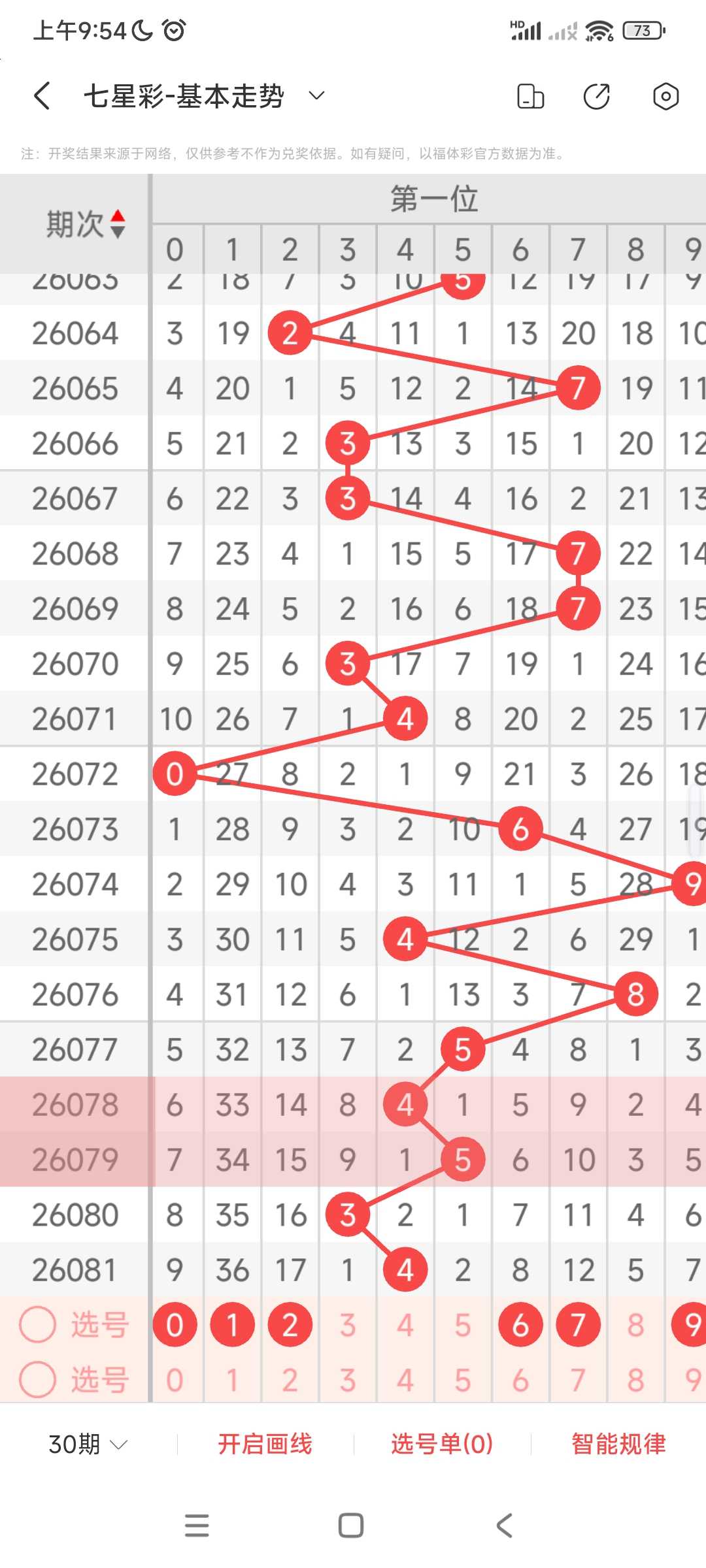
Task: Open the 30期 period count dropdown
Action: (x=88, y=1444)
